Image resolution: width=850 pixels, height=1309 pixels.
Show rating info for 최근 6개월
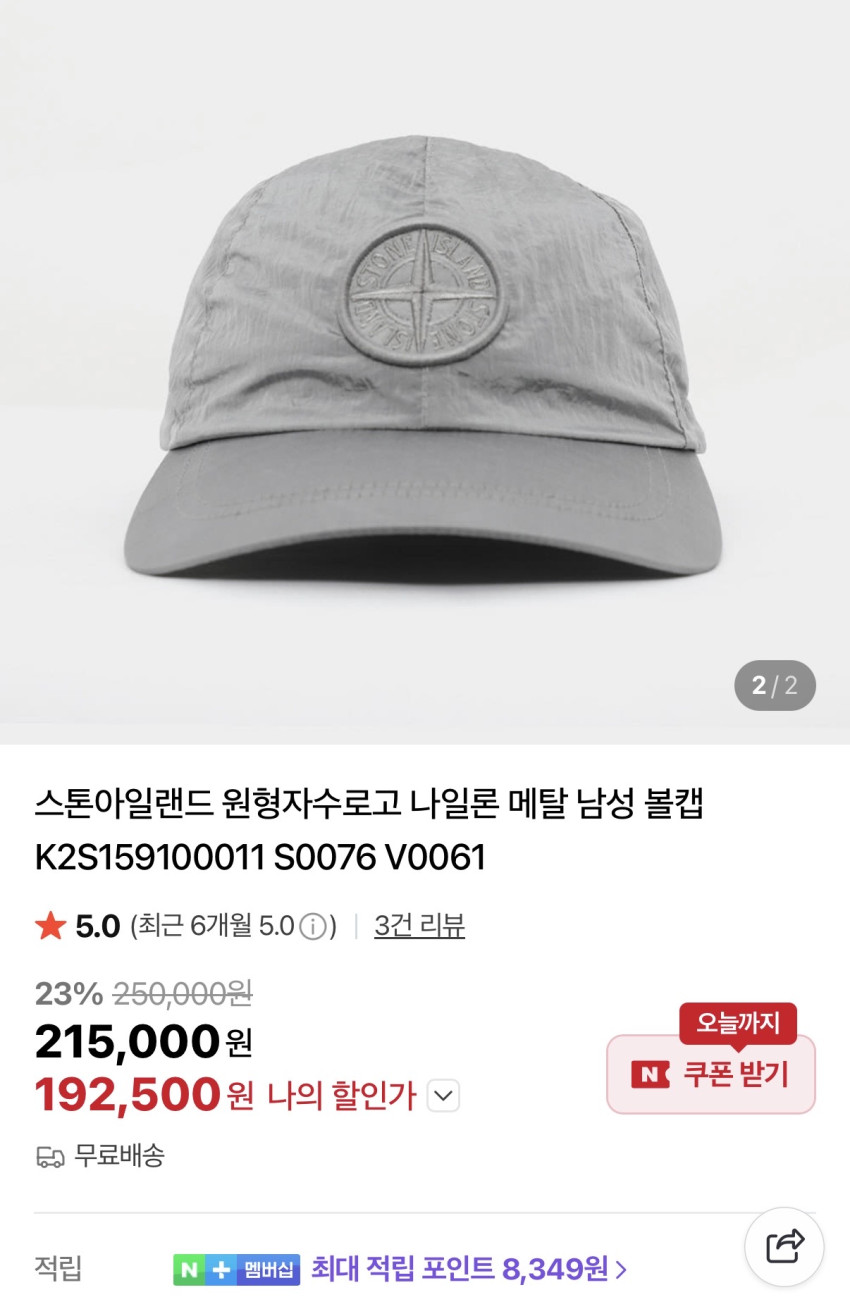coord(313,927)
